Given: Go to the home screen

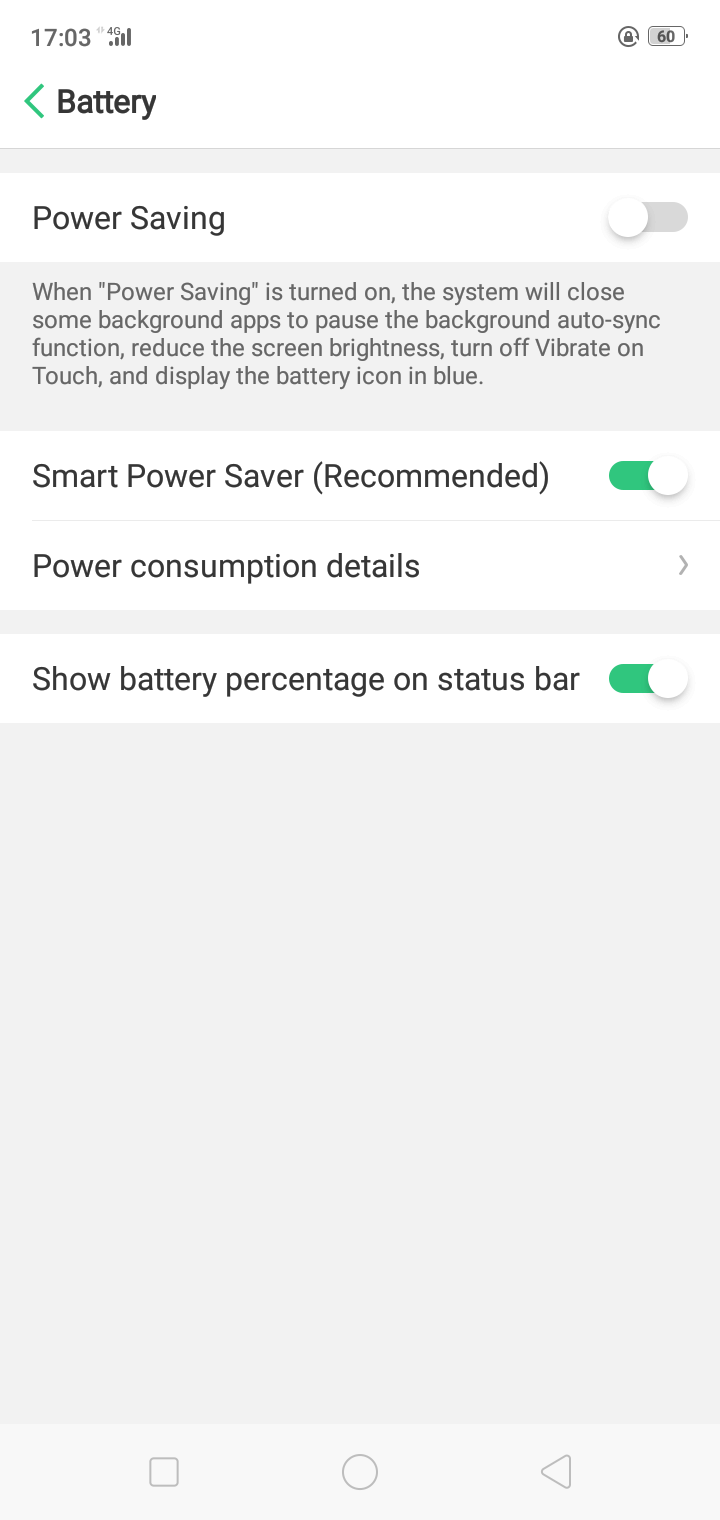Looking at the screenshot, I should (360, 1472).
